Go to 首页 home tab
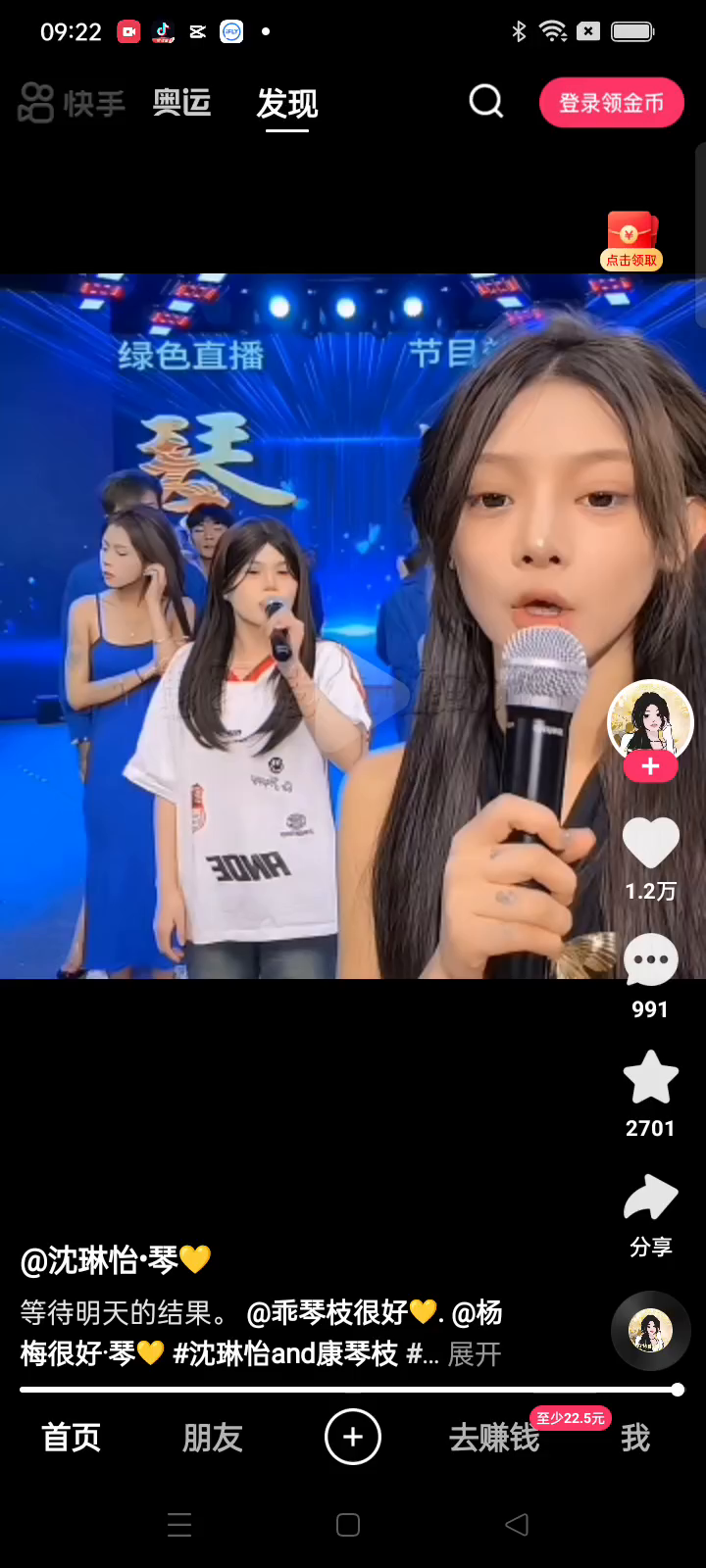The height and width of the screenshot is (1568, 706). pos(71,1438)
